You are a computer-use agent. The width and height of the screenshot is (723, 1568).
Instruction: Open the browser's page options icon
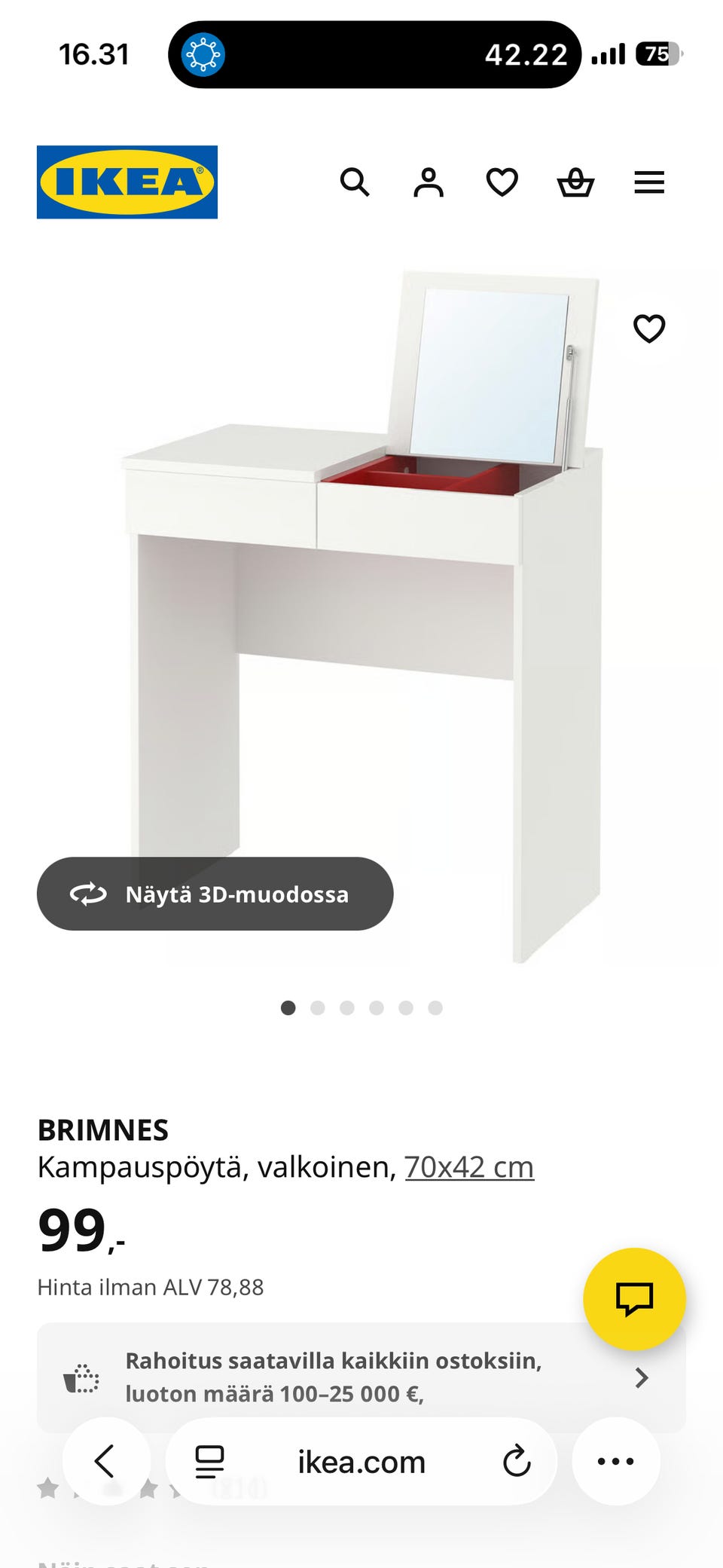[x=209, y=1461]
